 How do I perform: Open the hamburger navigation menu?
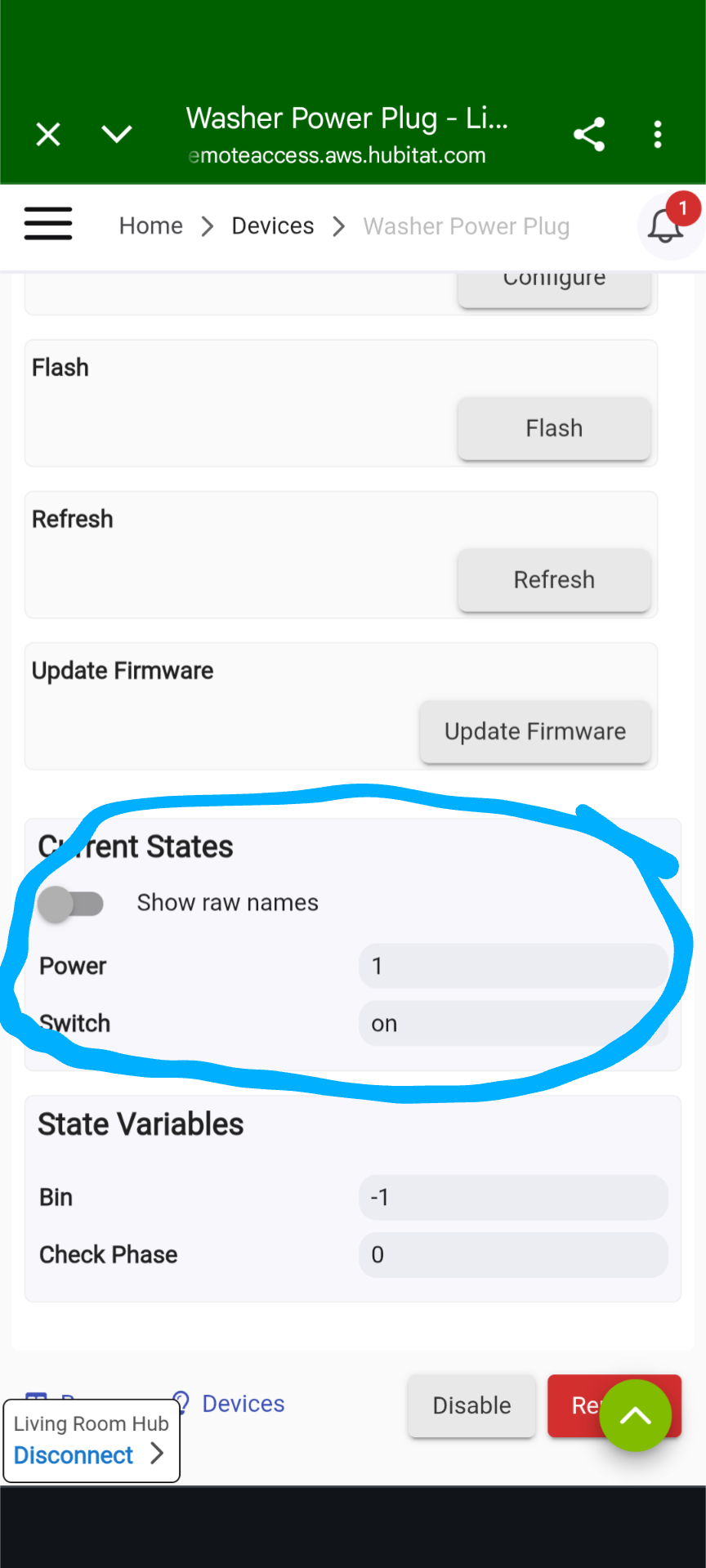(x=47, y=223)
